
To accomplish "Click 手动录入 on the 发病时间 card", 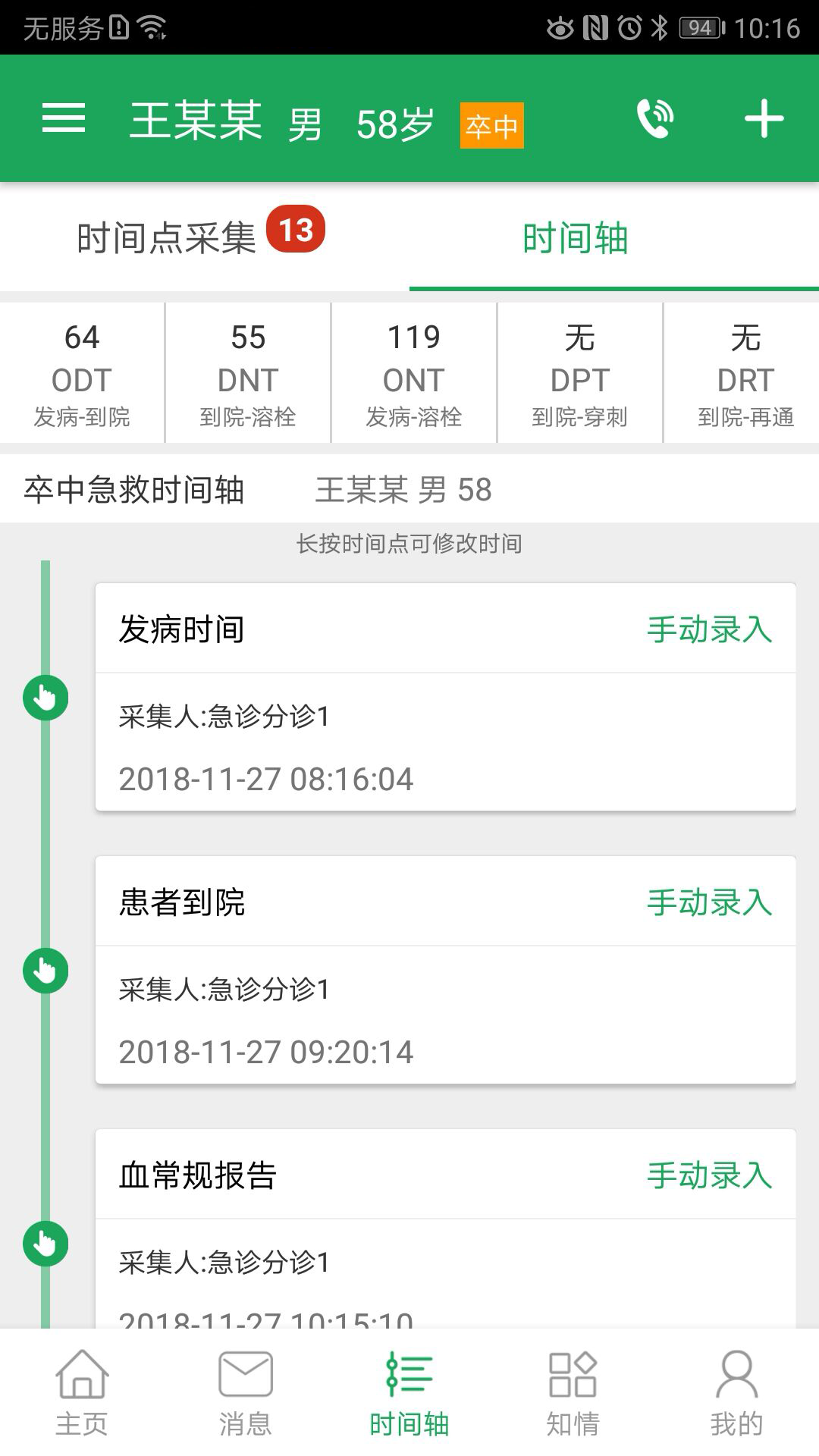I will click(x=708, y=628).
